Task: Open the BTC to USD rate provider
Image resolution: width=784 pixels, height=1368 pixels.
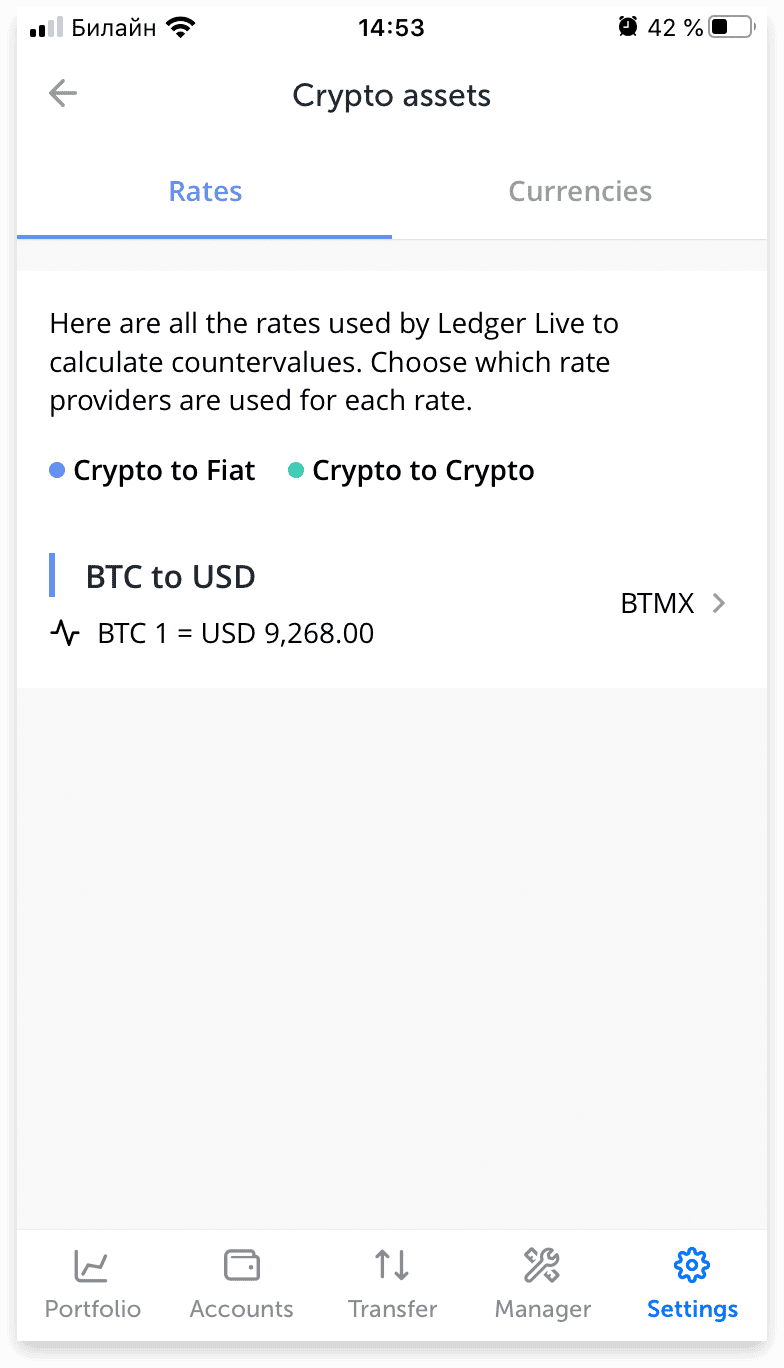Action: point(392,604)
